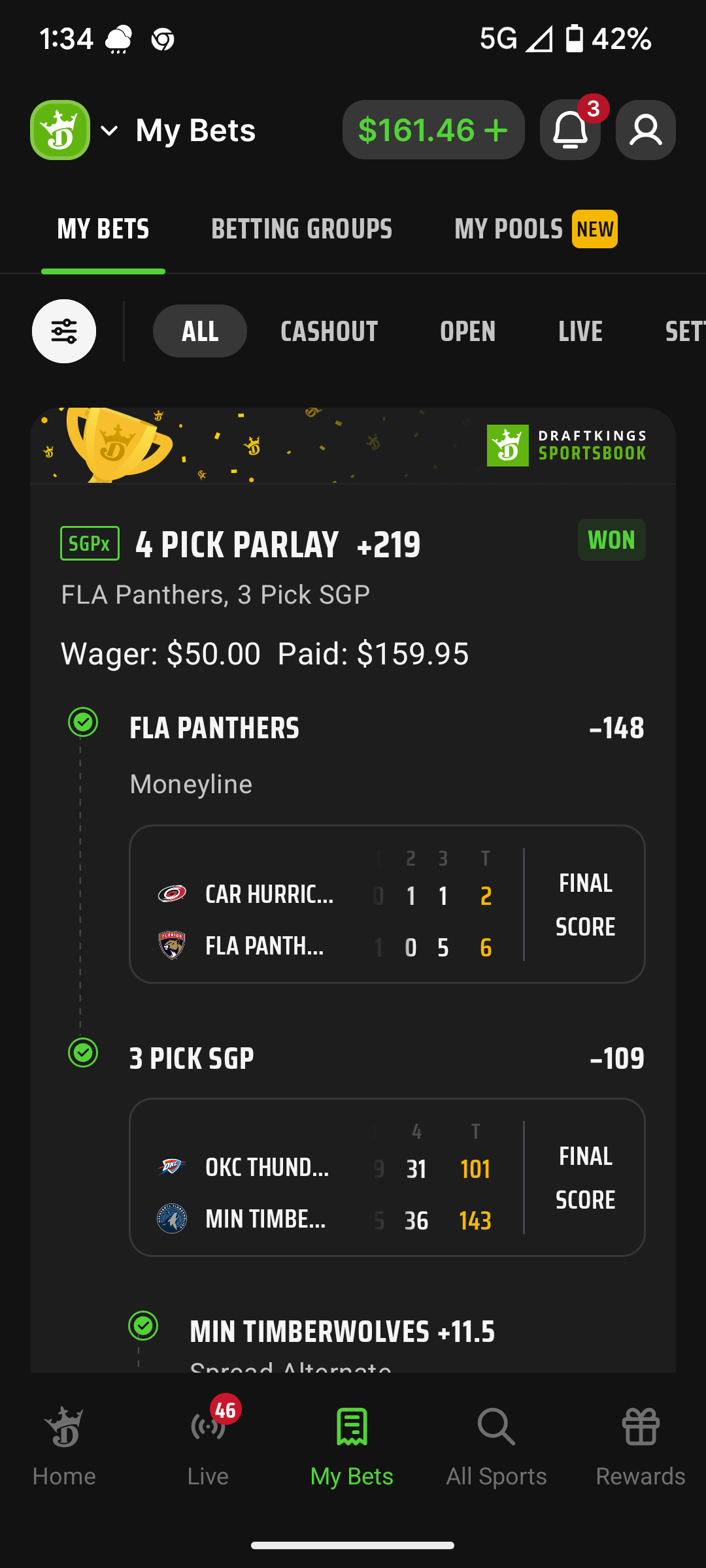Viewport: 706px width, 1568px height.
Task: Open the Hurricanes vs Panthers final score card
Action: click(387, 904)
